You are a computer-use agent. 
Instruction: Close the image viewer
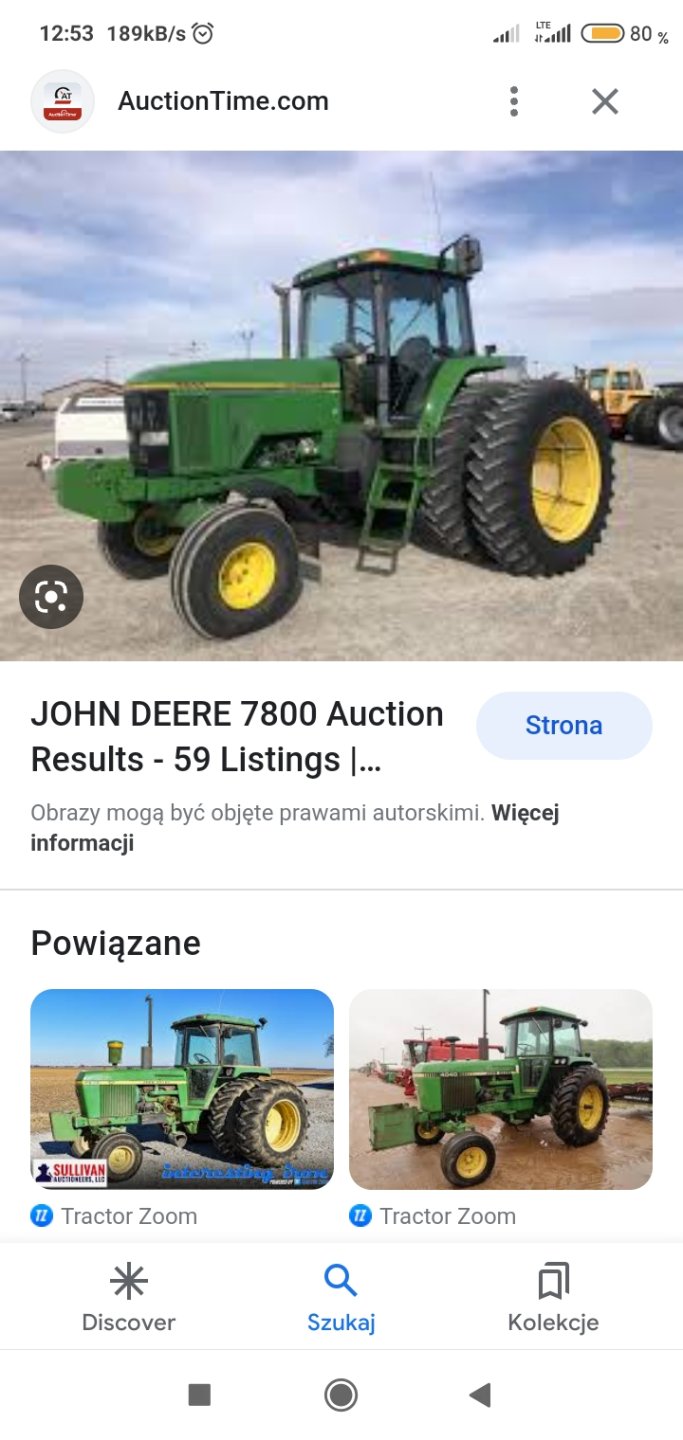[605, 101]
